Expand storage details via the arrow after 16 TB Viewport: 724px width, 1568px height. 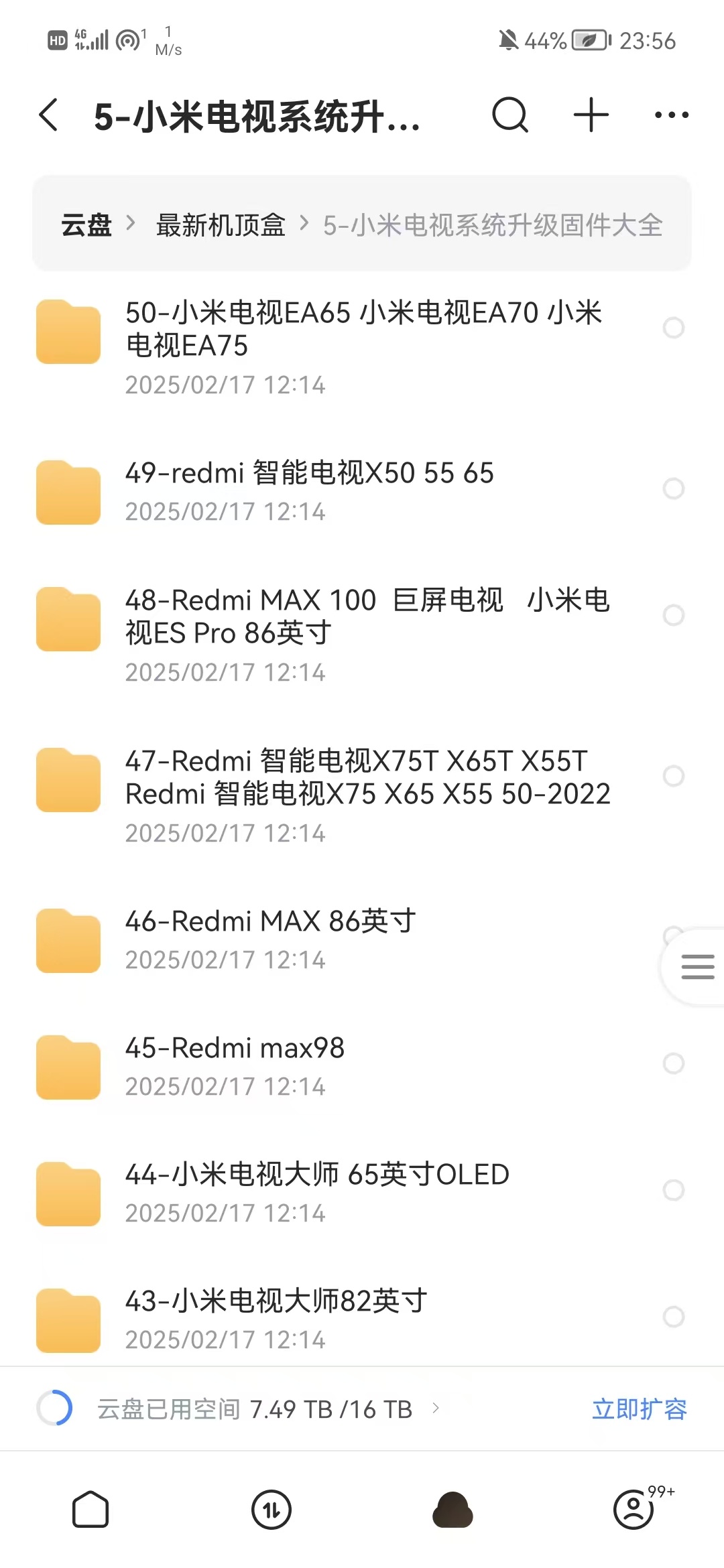point(435,1409)
